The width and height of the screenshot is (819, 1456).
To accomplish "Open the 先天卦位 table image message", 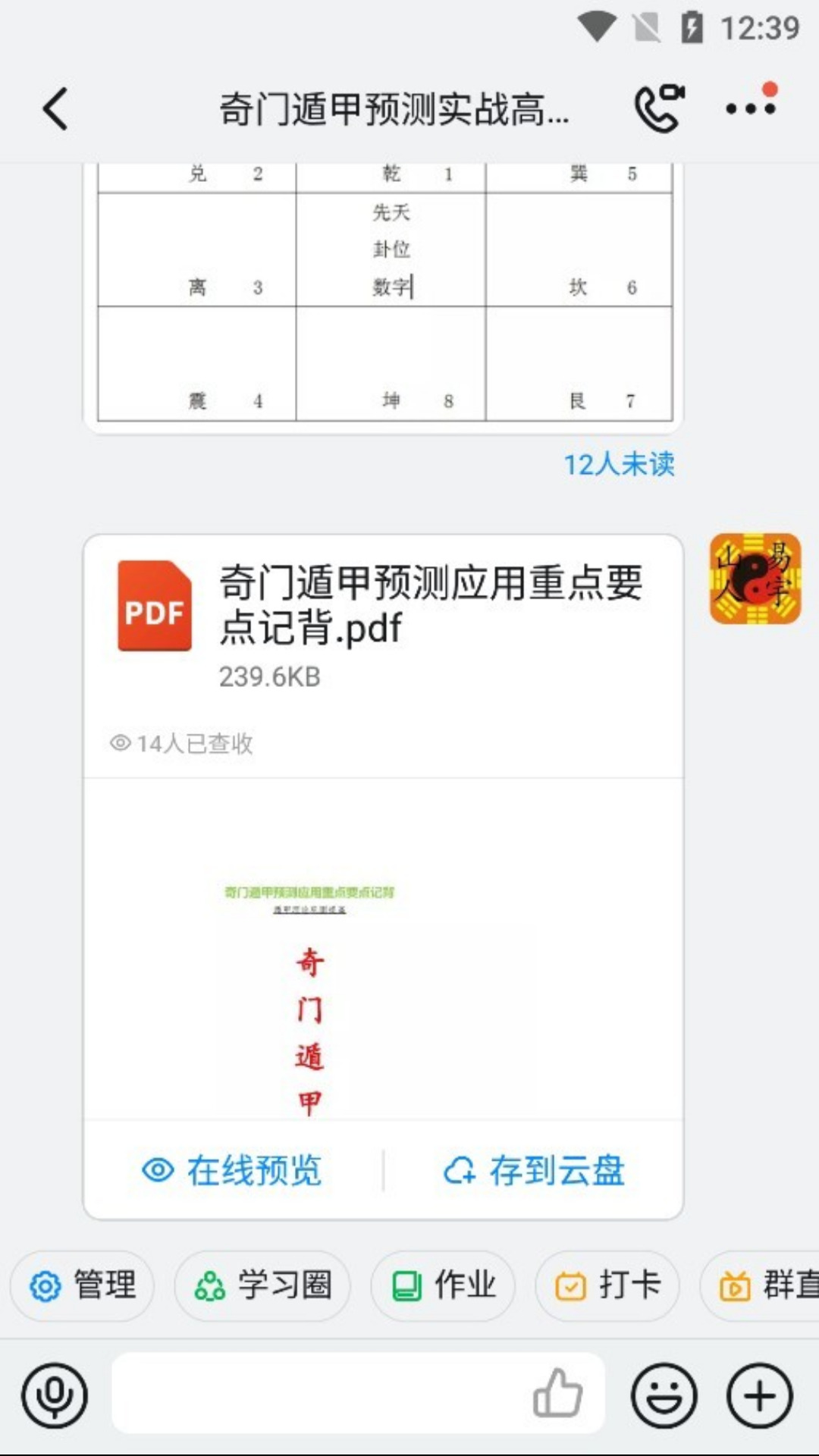I will pos(384,297).
